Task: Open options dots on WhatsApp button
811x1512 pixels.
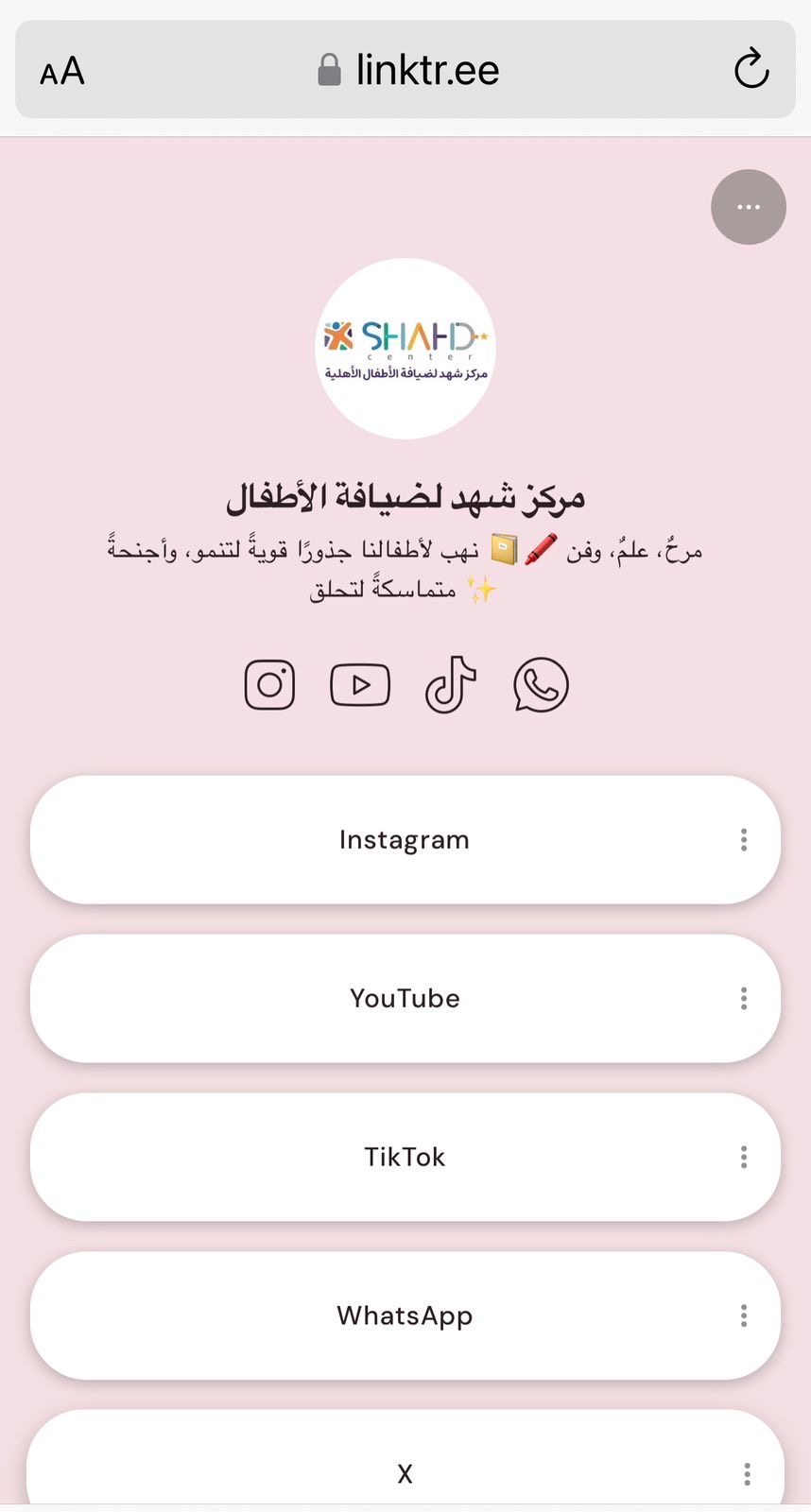Action: [744, 1316]
